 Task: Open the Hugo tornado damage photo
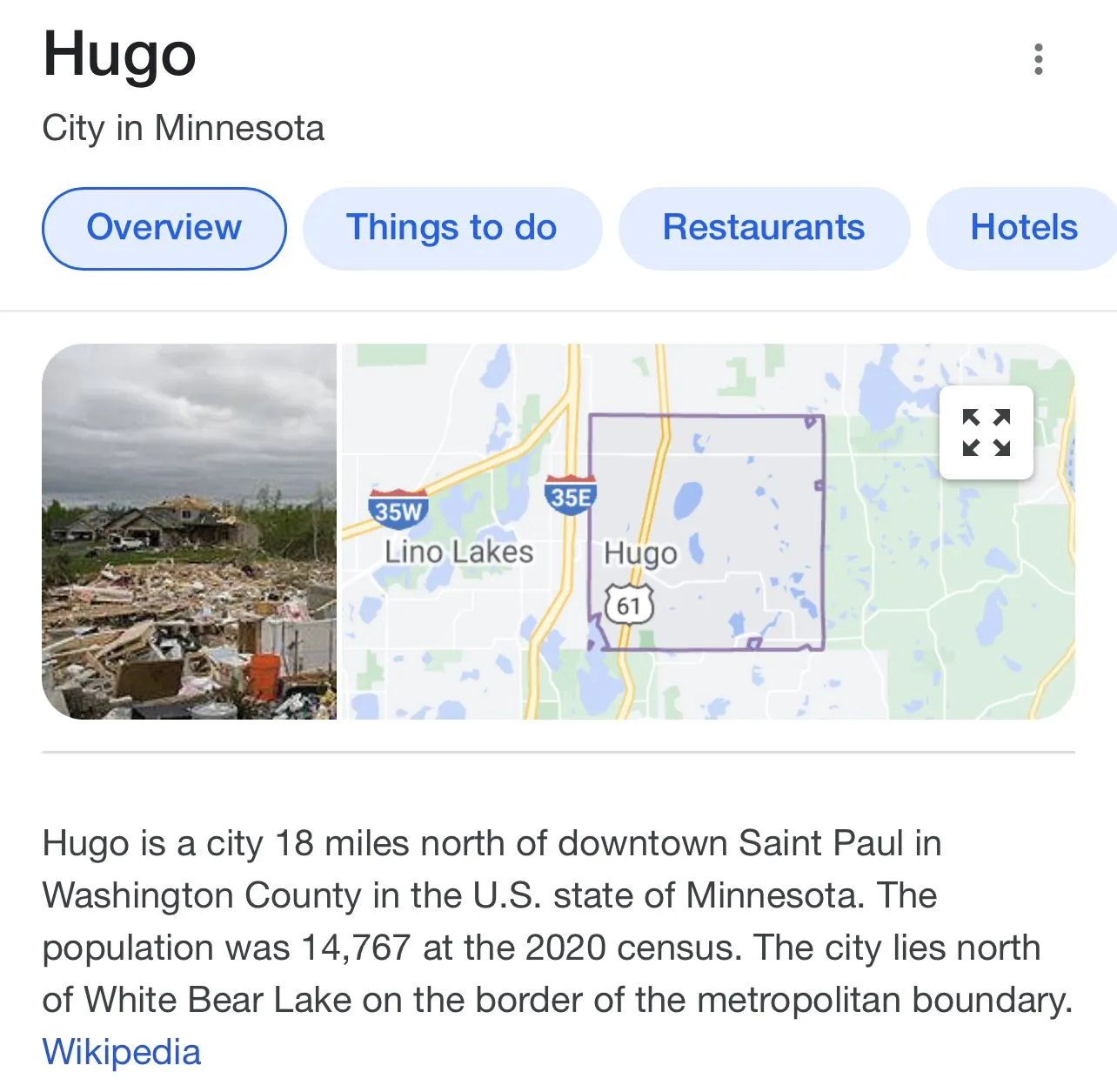189,531
